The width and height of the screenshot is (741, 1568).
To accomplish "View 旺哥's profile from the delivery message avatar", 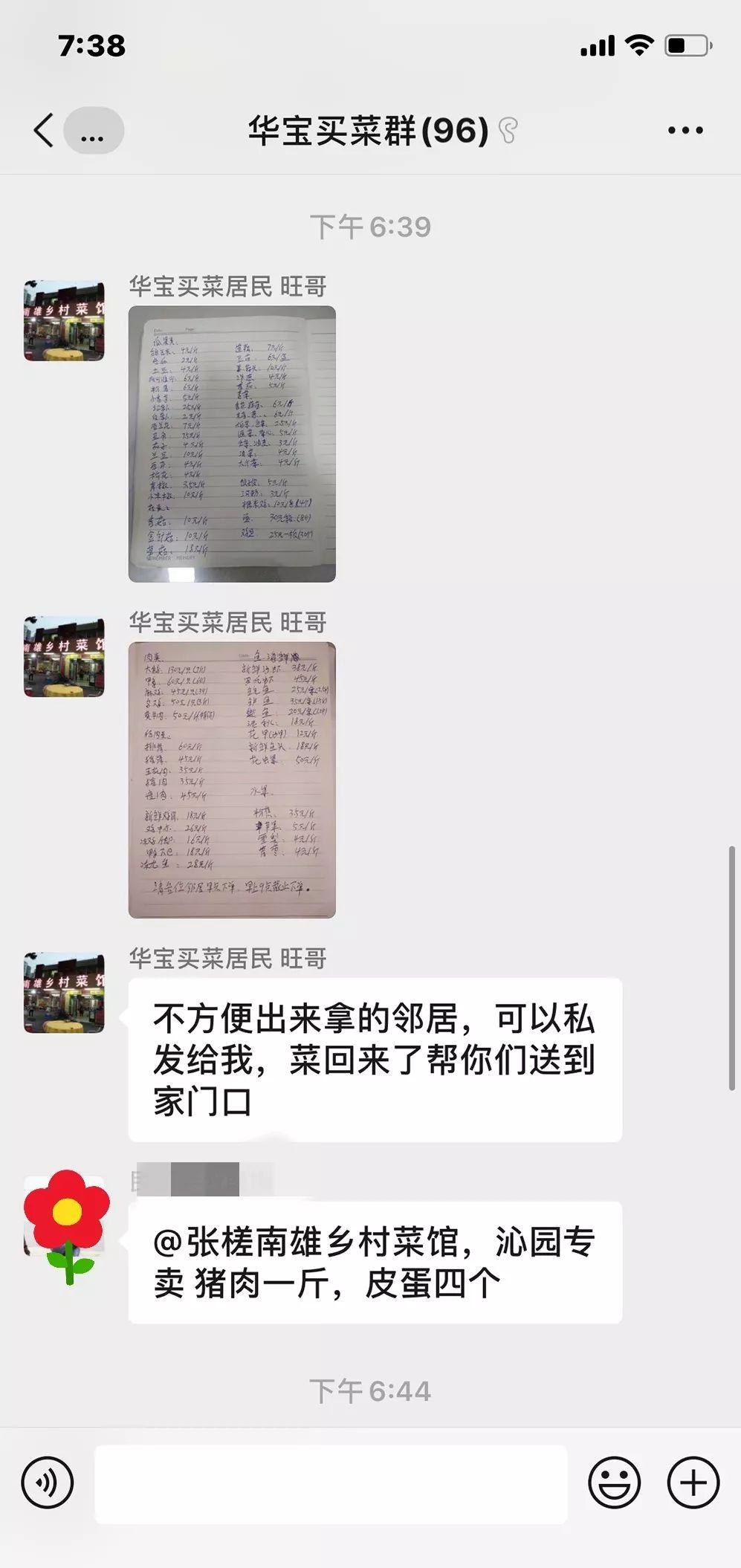I will coord(65,992).
